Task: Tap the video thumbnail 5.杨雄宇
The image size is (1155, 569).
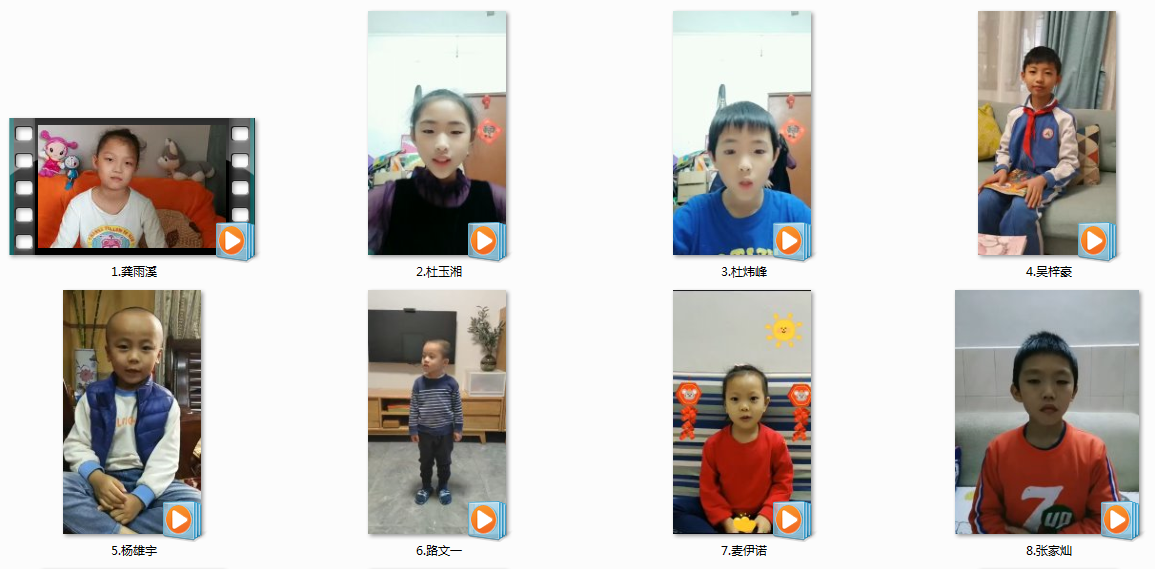Action: [132, 412]
